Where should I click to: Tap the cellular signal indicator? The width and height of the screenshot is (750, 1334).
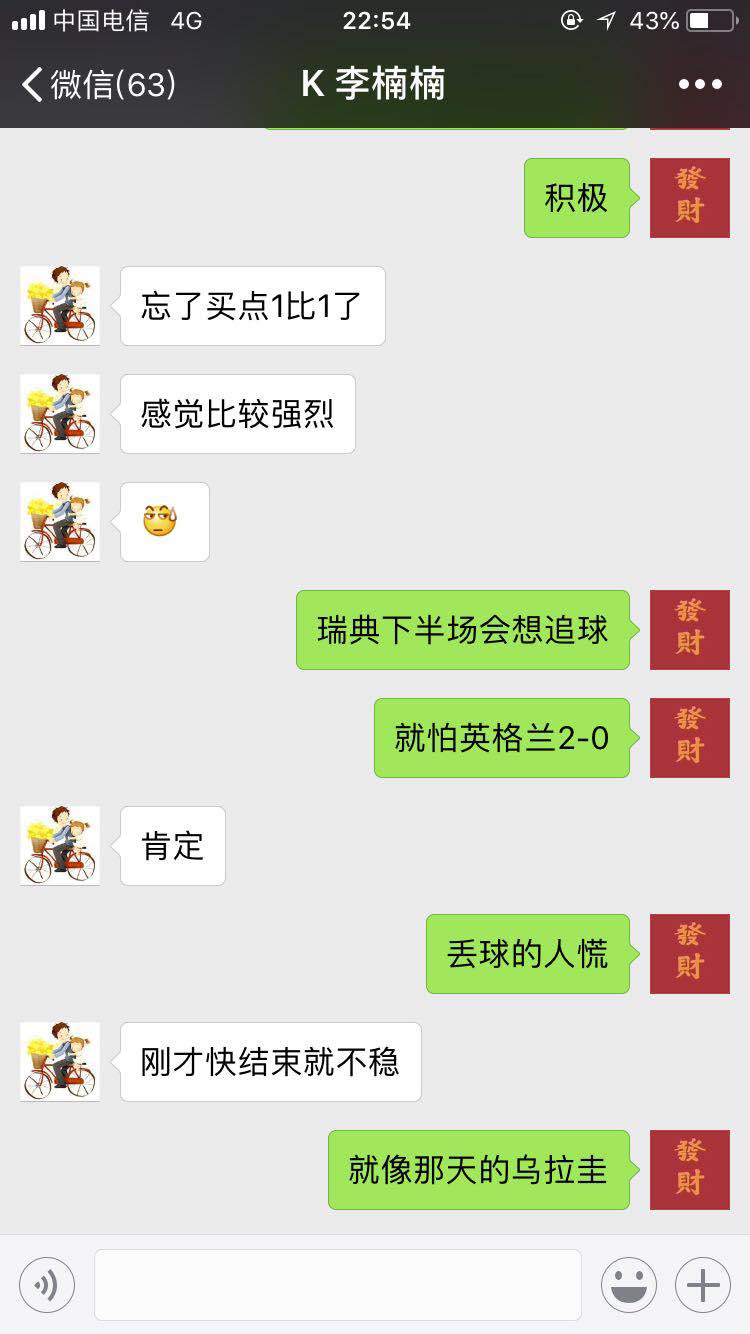pos(25,20)
